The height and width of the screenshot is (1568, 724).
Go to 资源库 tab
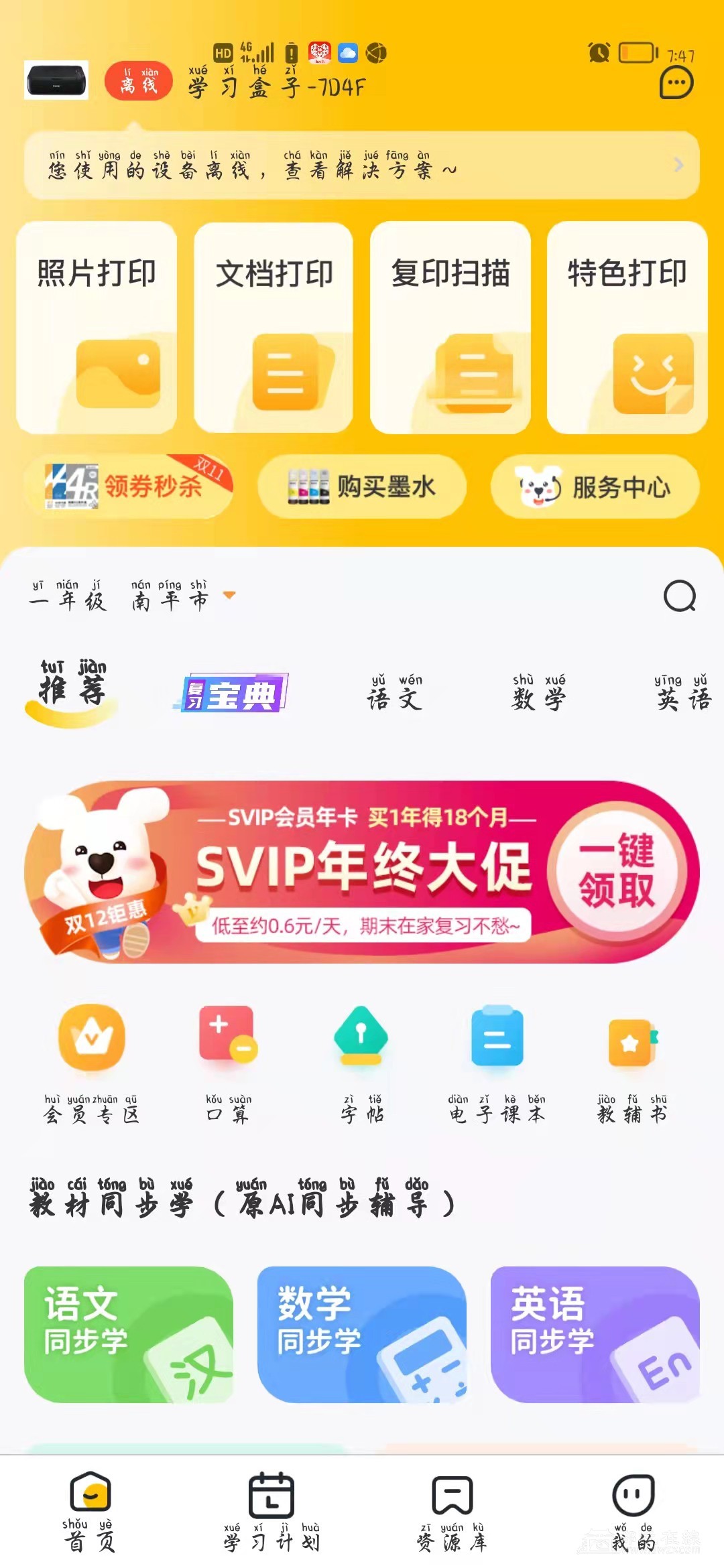pyautogui.click(x=452, y=1512)
